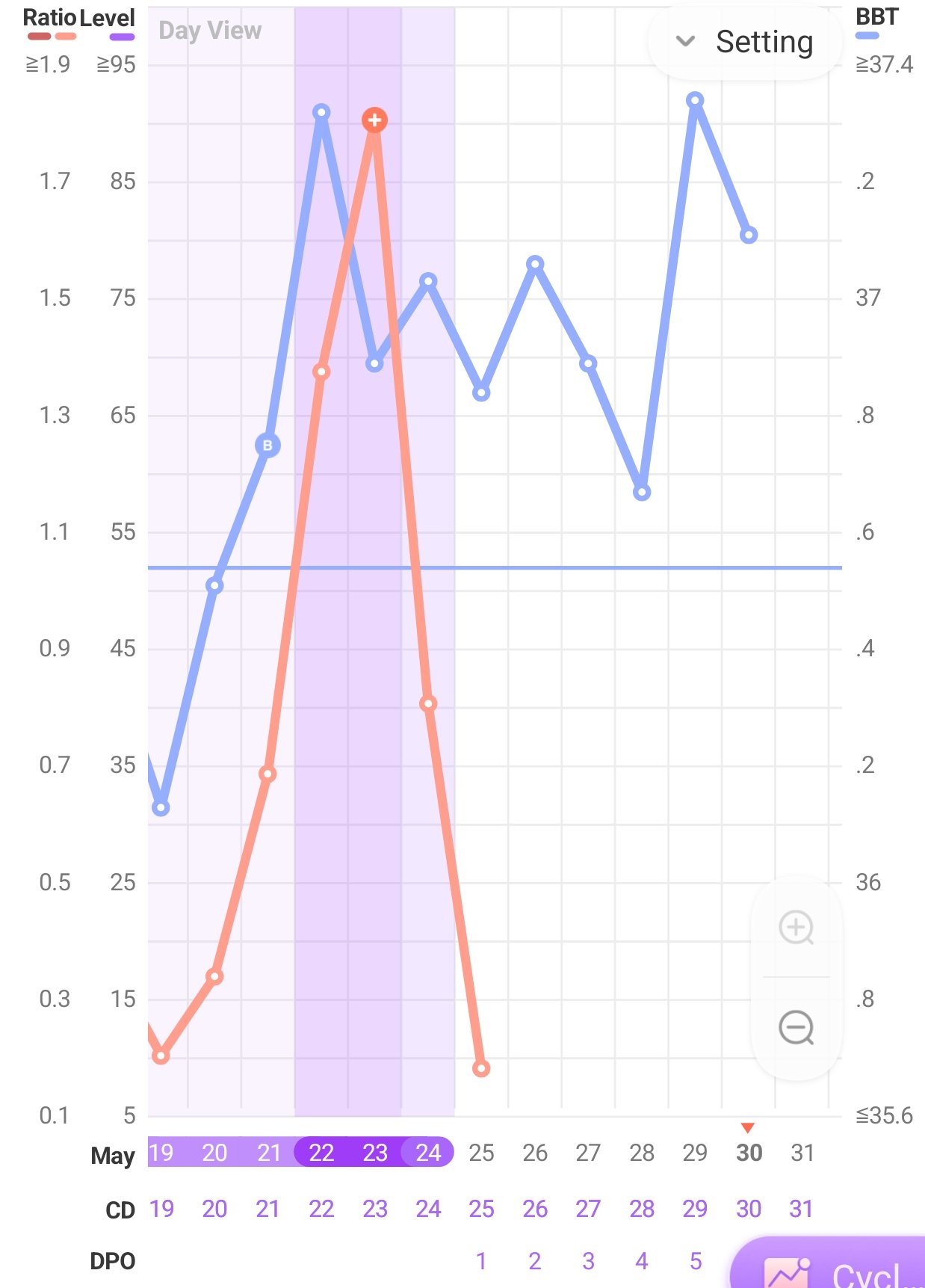Image resolution: width=925 pixels, height=1288 pixels.
Task: Select the peak ratio point marked plus
Action: point(374,120)
